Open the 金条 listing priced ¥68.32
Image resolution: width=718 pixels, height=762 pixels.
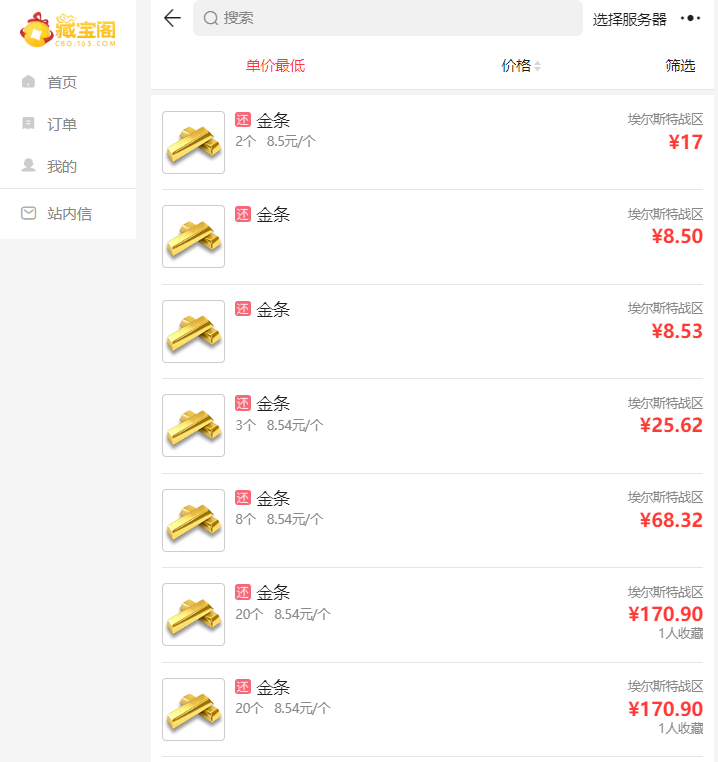432,520
